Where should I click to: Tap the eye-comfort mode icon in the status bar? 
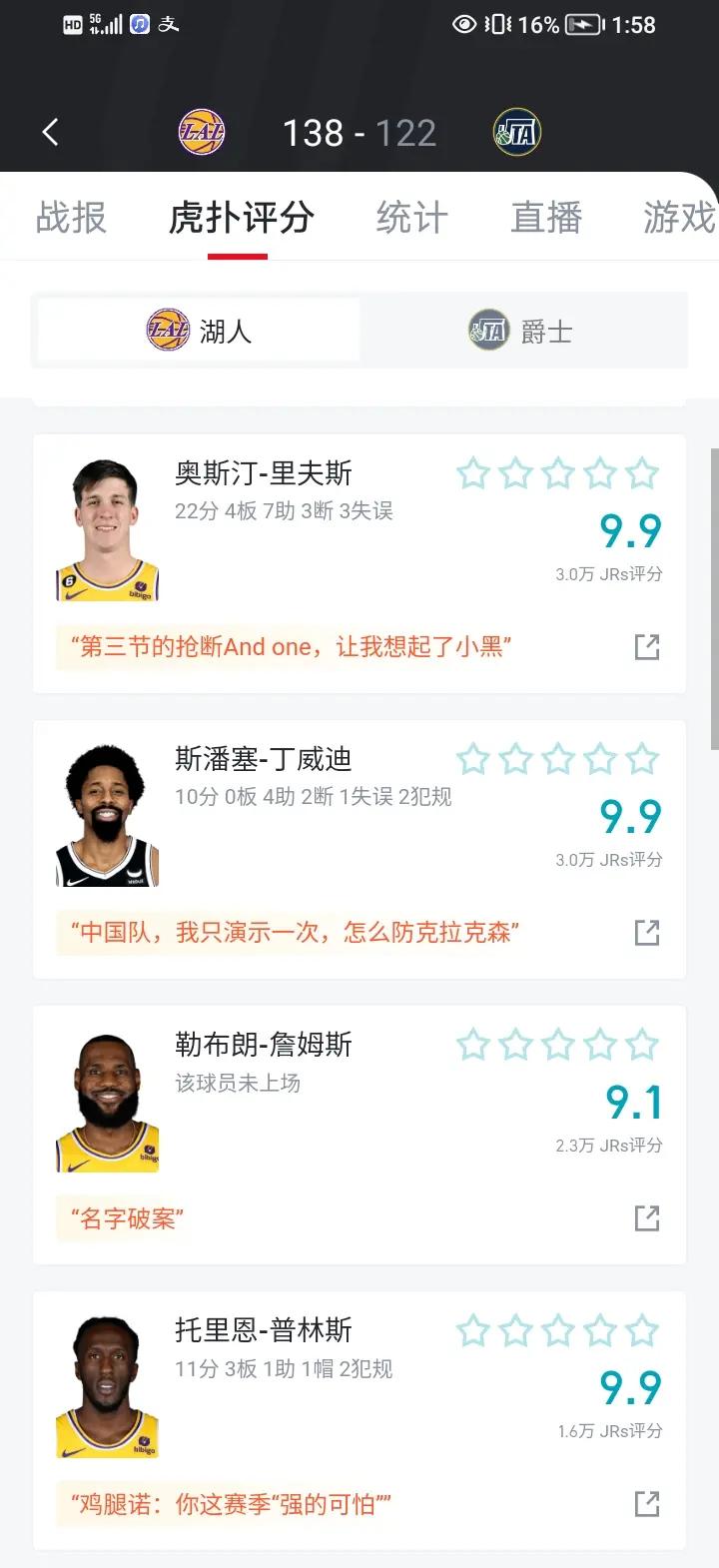click(x=462, y=24)
